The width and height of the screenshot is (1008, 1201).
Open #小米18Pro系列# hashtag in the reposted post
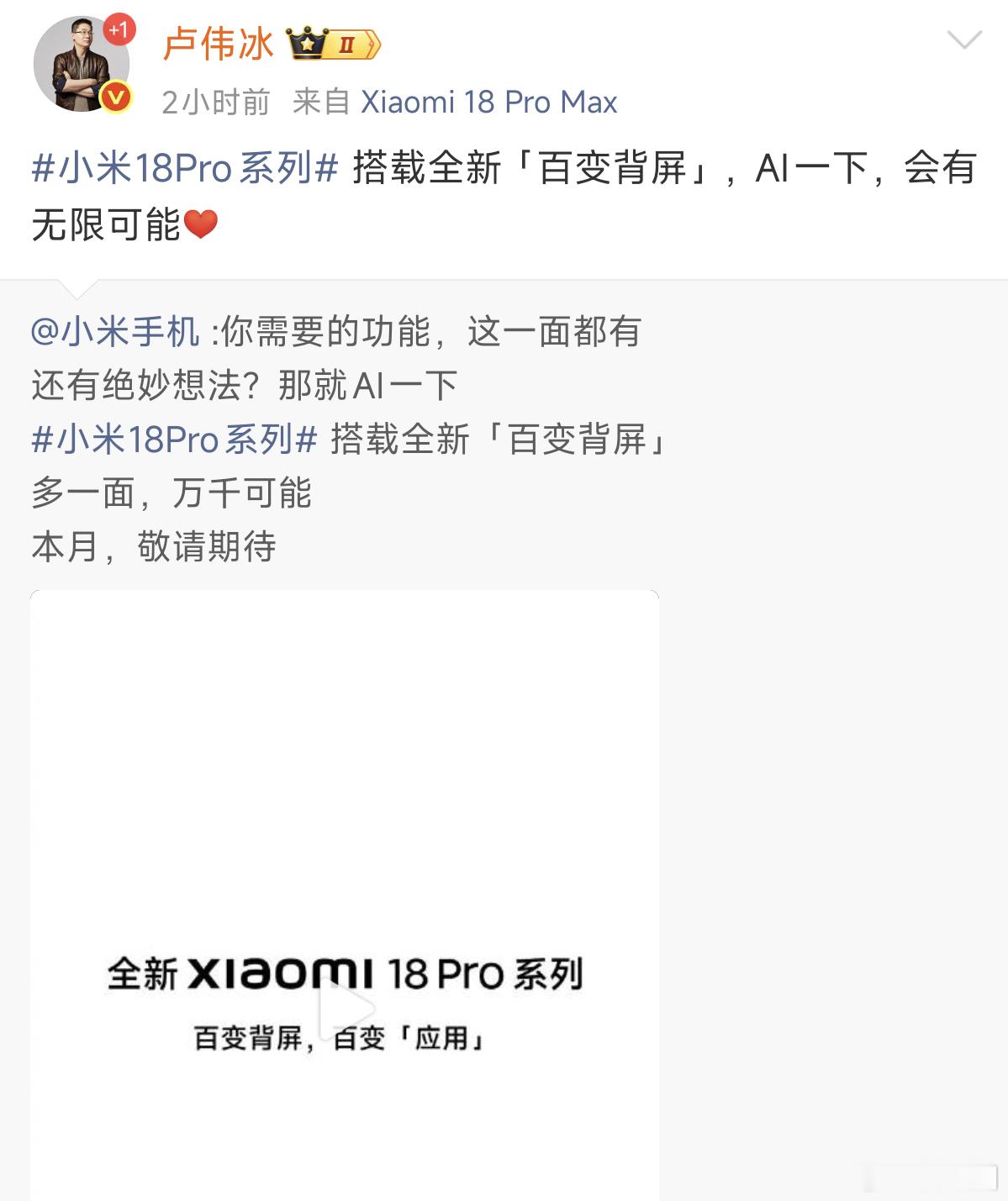click(174, 440)
